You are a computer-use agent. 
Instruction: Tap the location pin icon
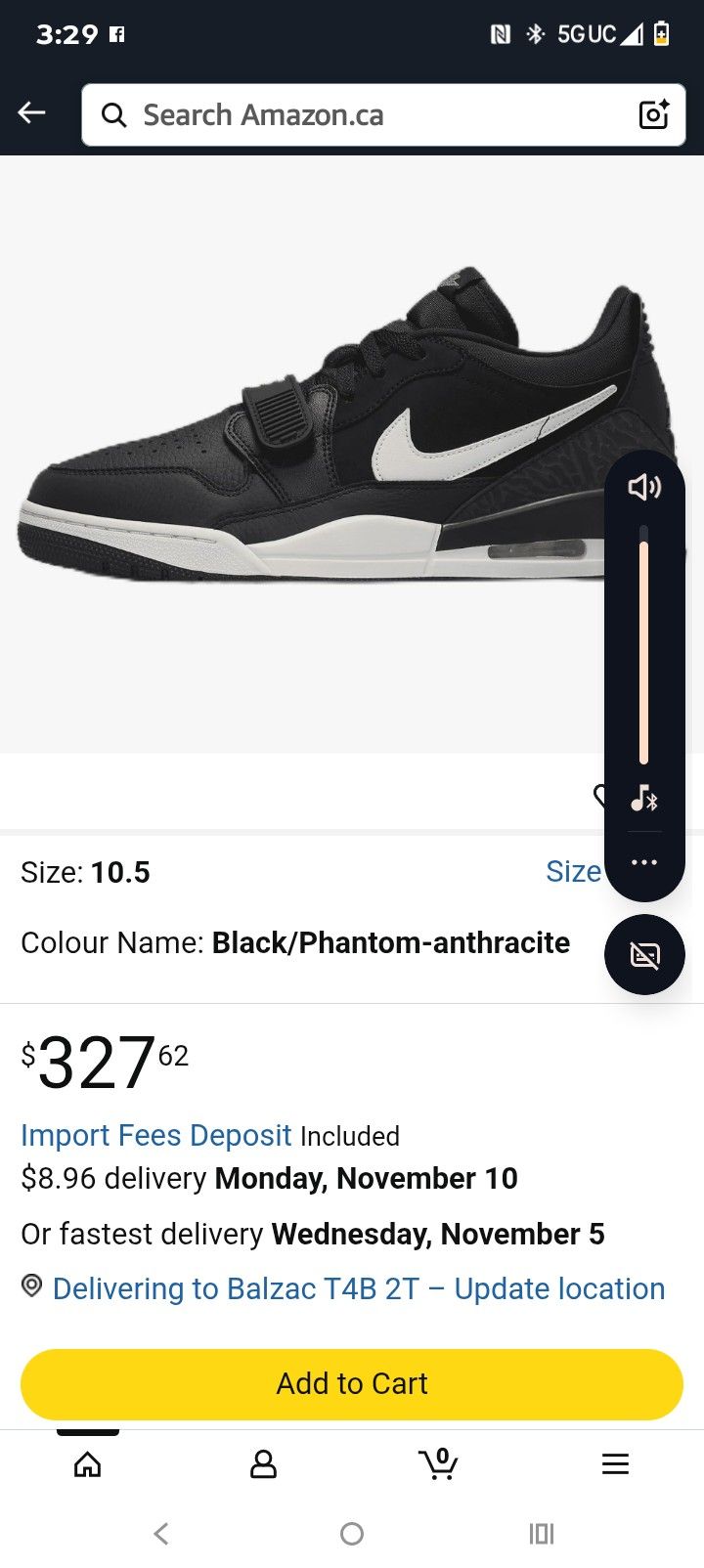30,1287
